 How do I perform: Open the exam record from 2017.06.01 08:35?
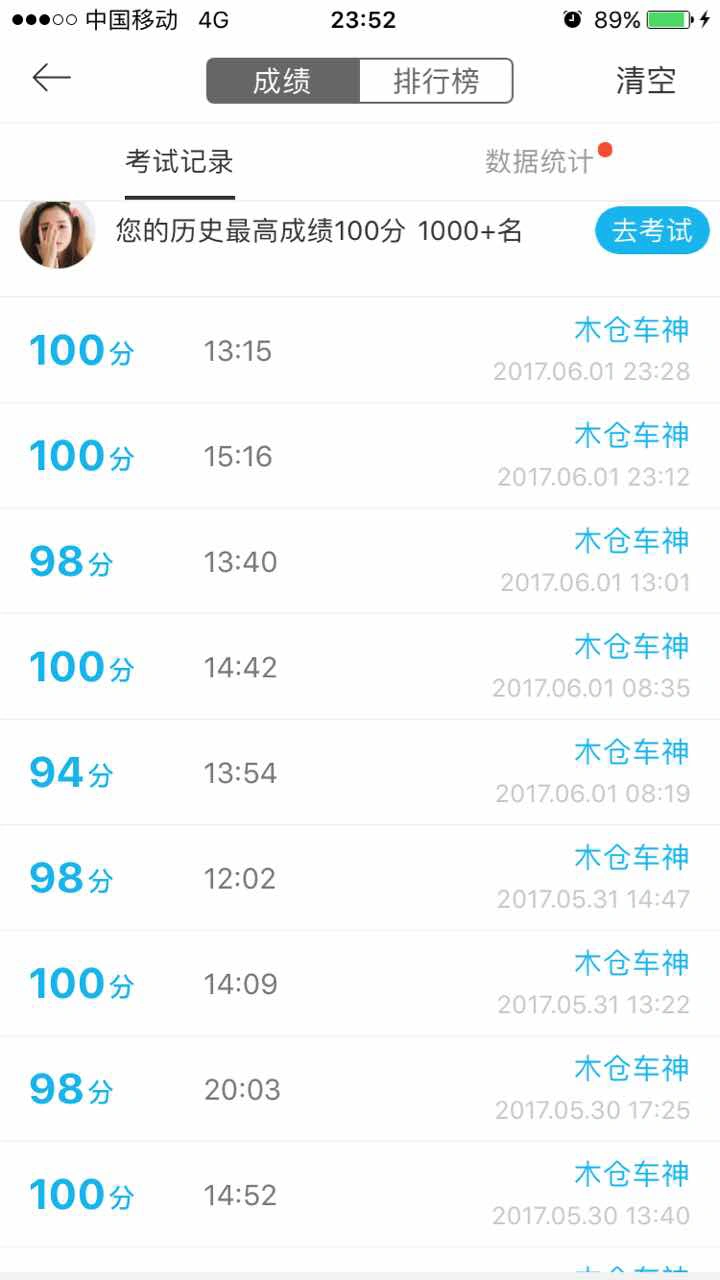click(x=360, y=667)
